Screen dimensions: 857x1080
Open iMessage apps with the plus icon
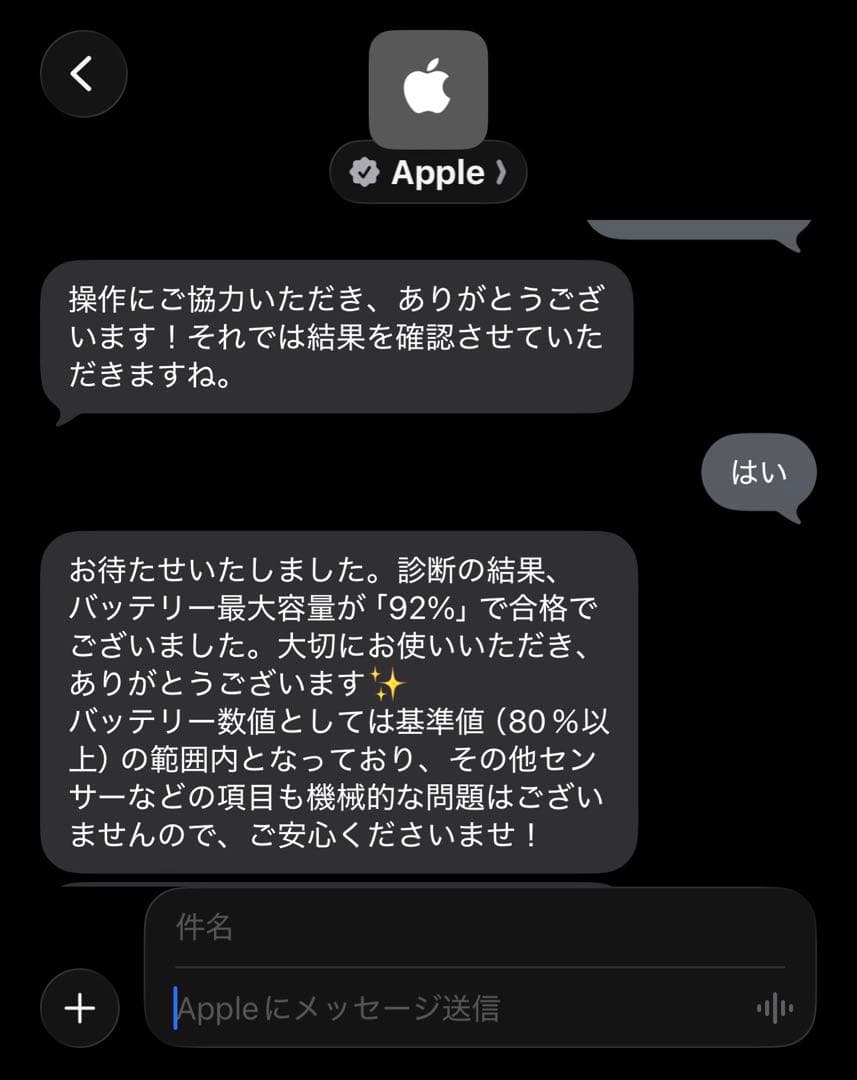79,1009
